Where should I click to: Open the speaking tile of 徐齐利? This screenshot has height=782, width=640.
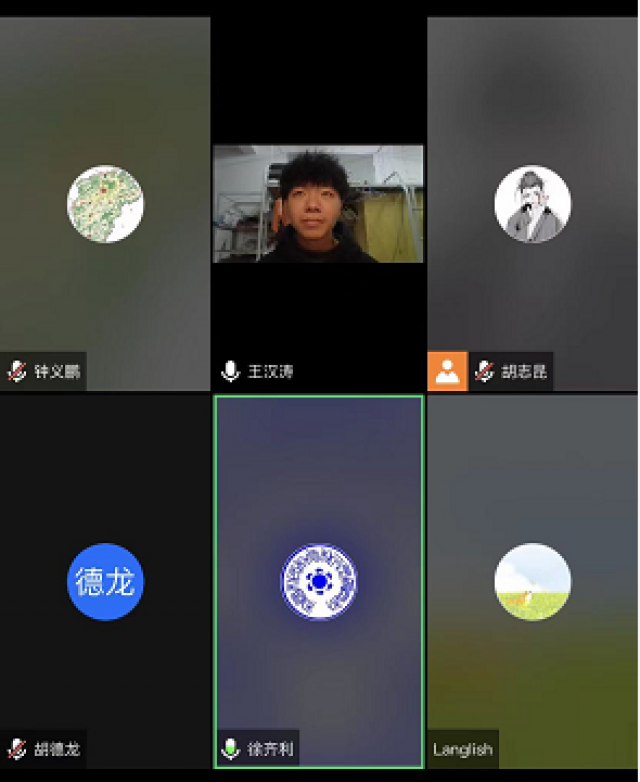[319, 581]
